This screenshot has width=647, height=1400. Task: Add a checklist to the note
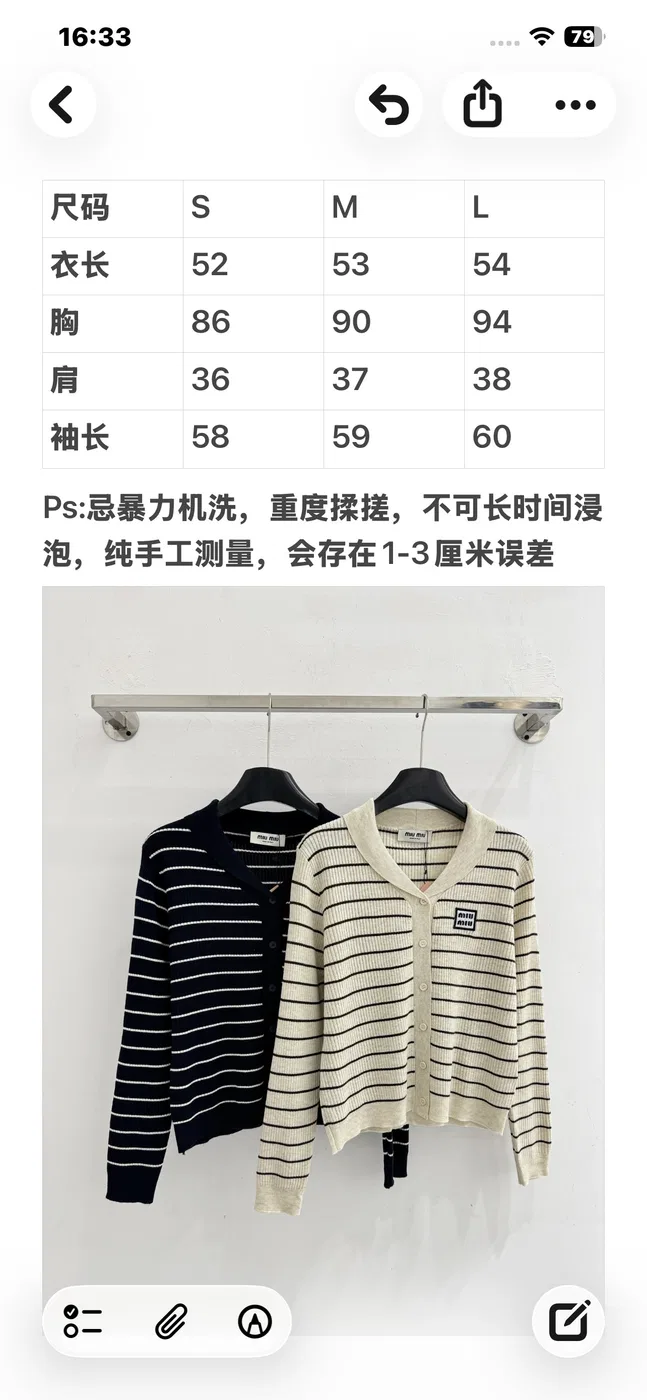84,1321
